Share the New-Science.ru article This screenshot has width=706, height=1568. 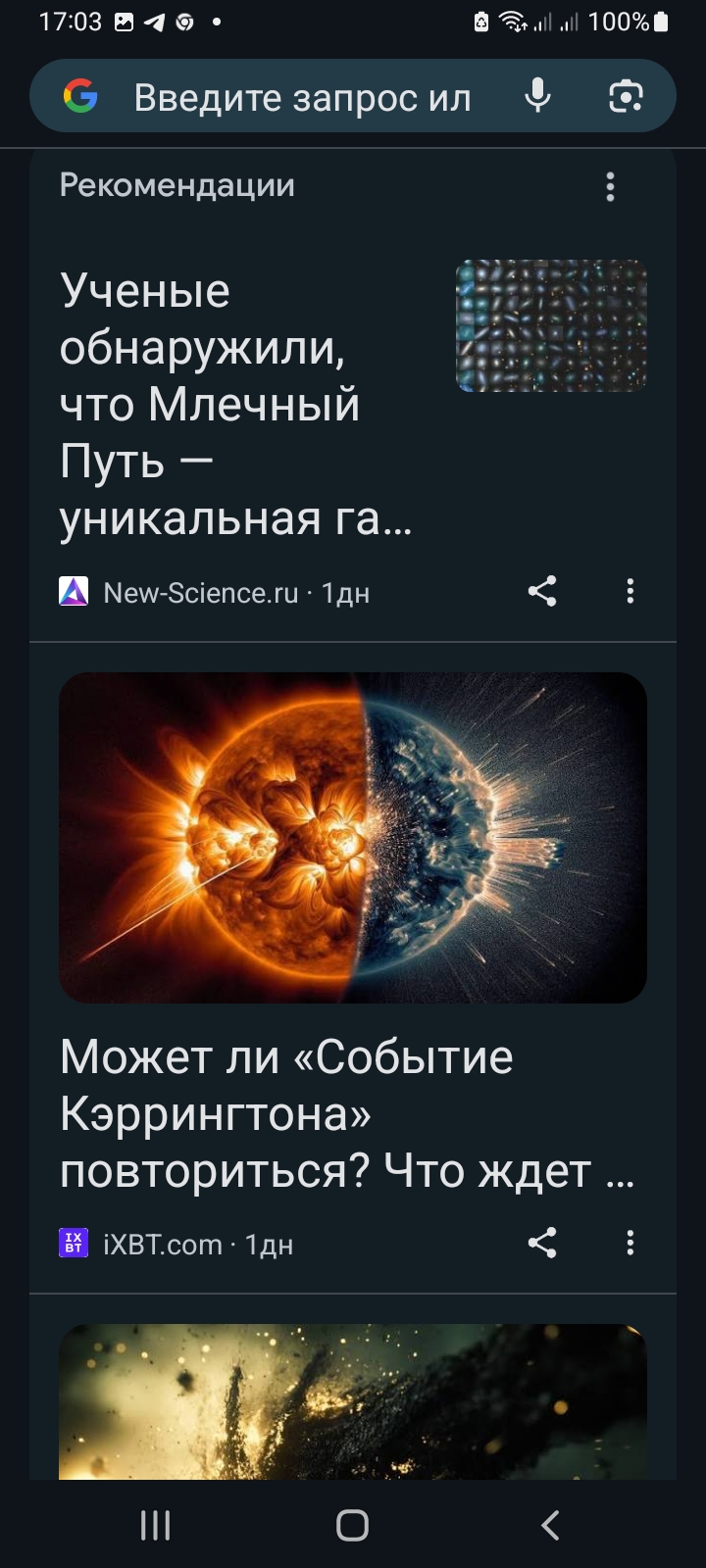click(x=542, y=591)
